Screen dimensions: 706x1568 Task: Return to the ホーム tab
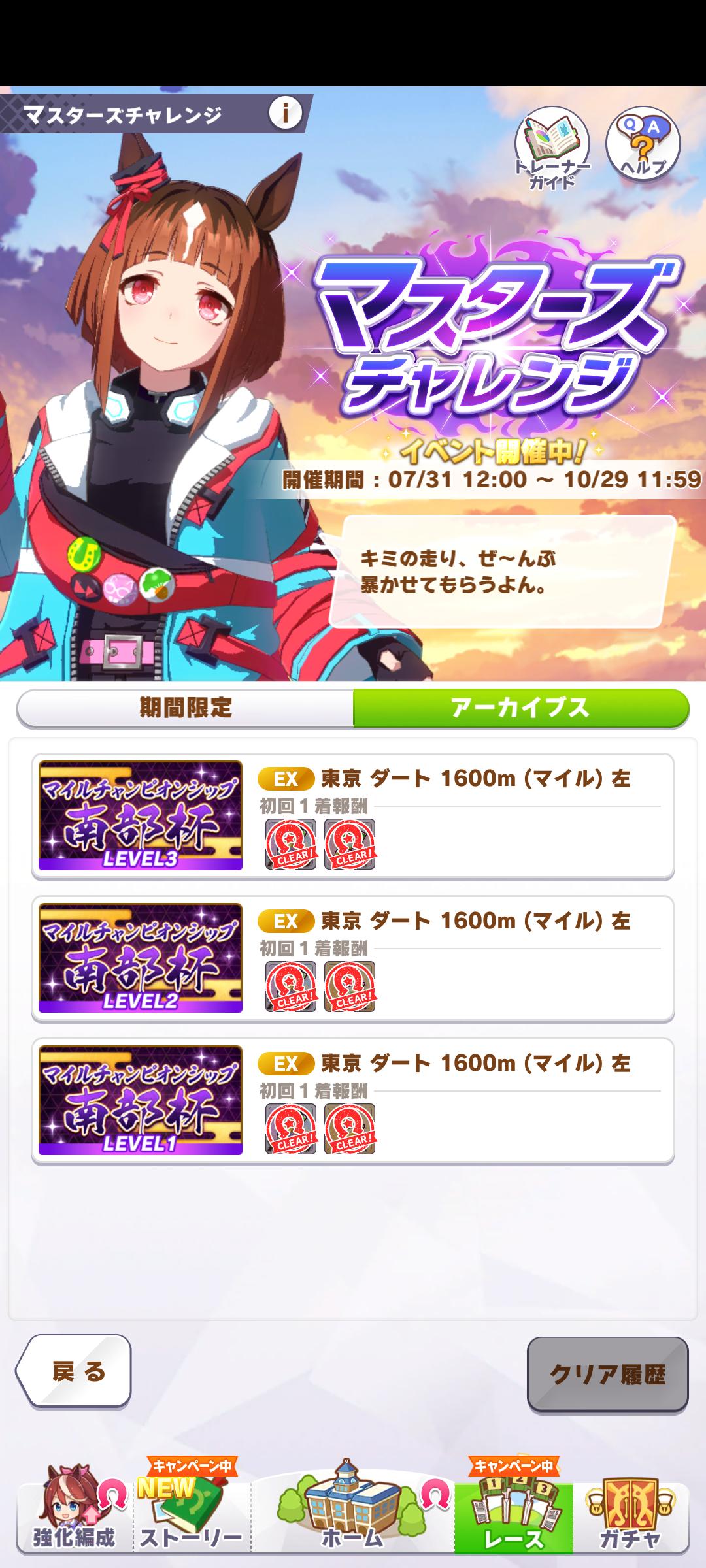pyautogui.click(x=353, y=1517)
